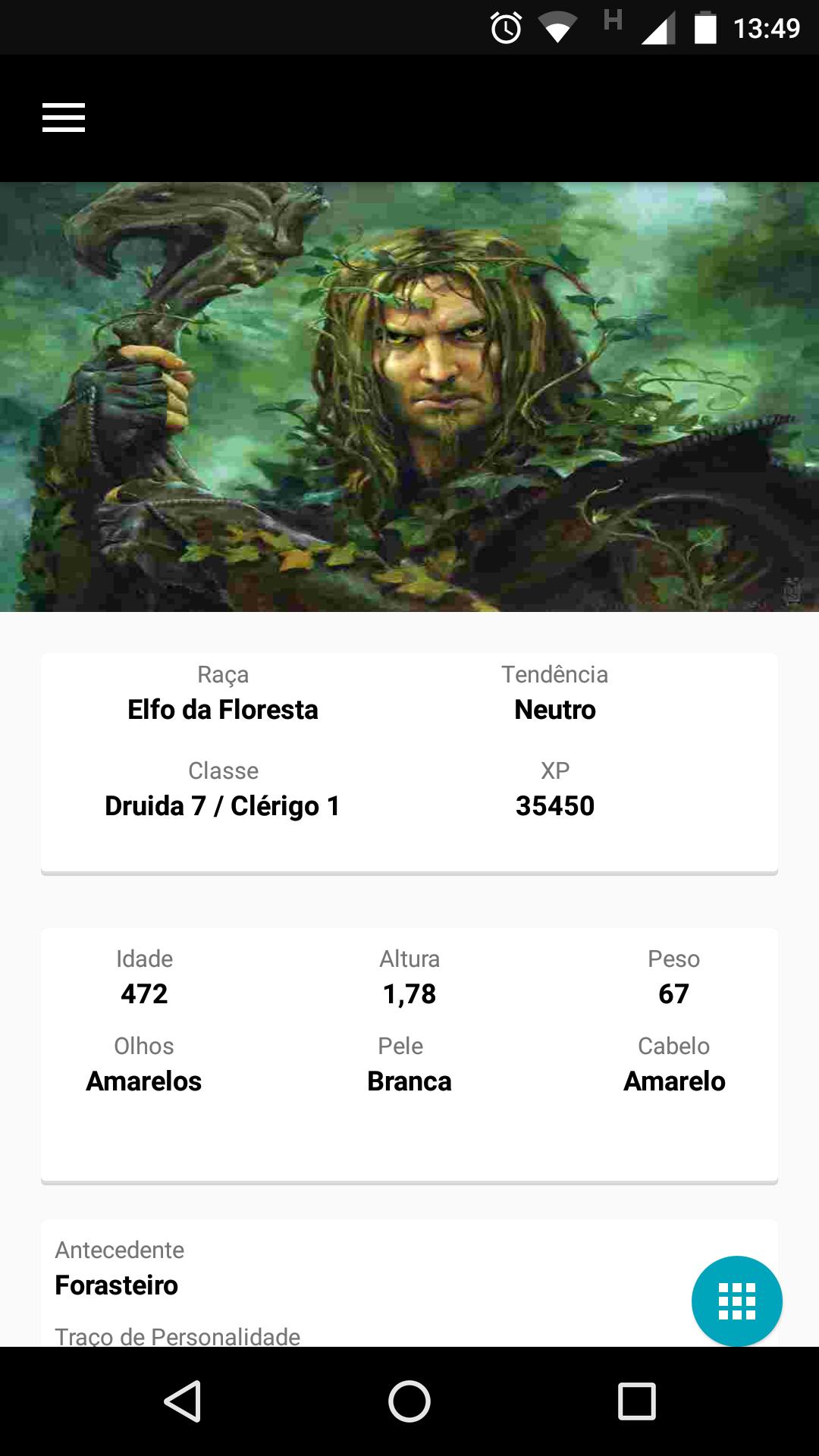
Task: Open the character details card with Raça
Action: [x=409, y=762]
